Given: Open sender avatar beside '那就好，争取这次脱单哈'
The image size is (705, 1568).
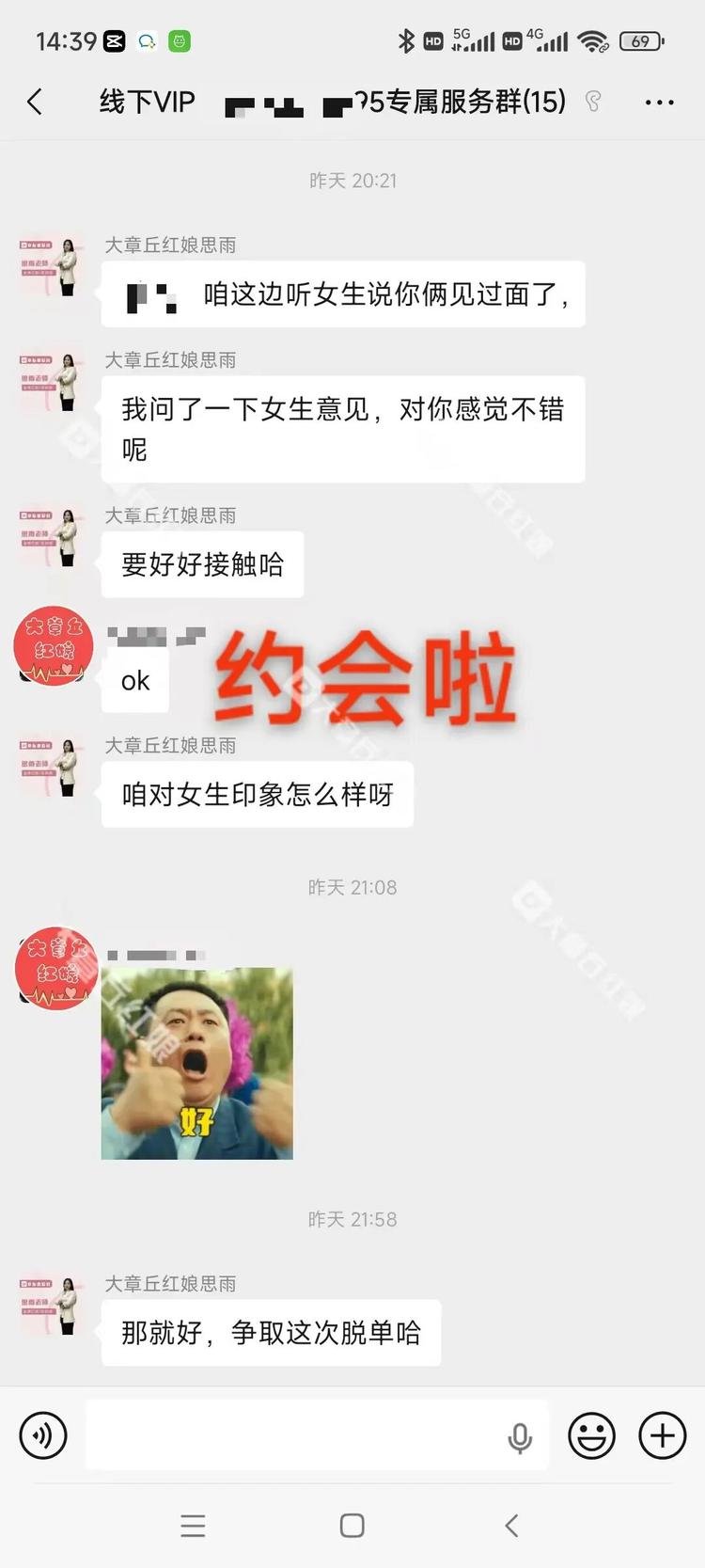Looking at the screenshot, I should click(x=54, y=1306).
